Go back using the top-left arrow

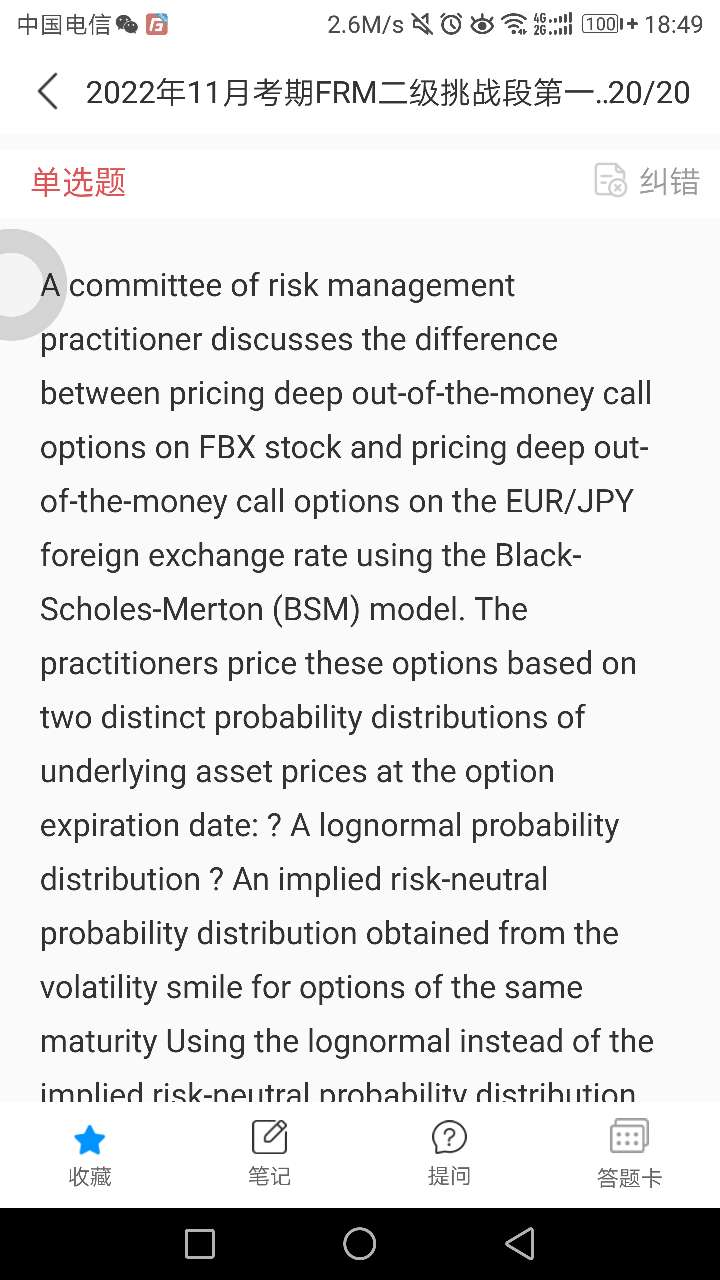[x=47, y=91]
